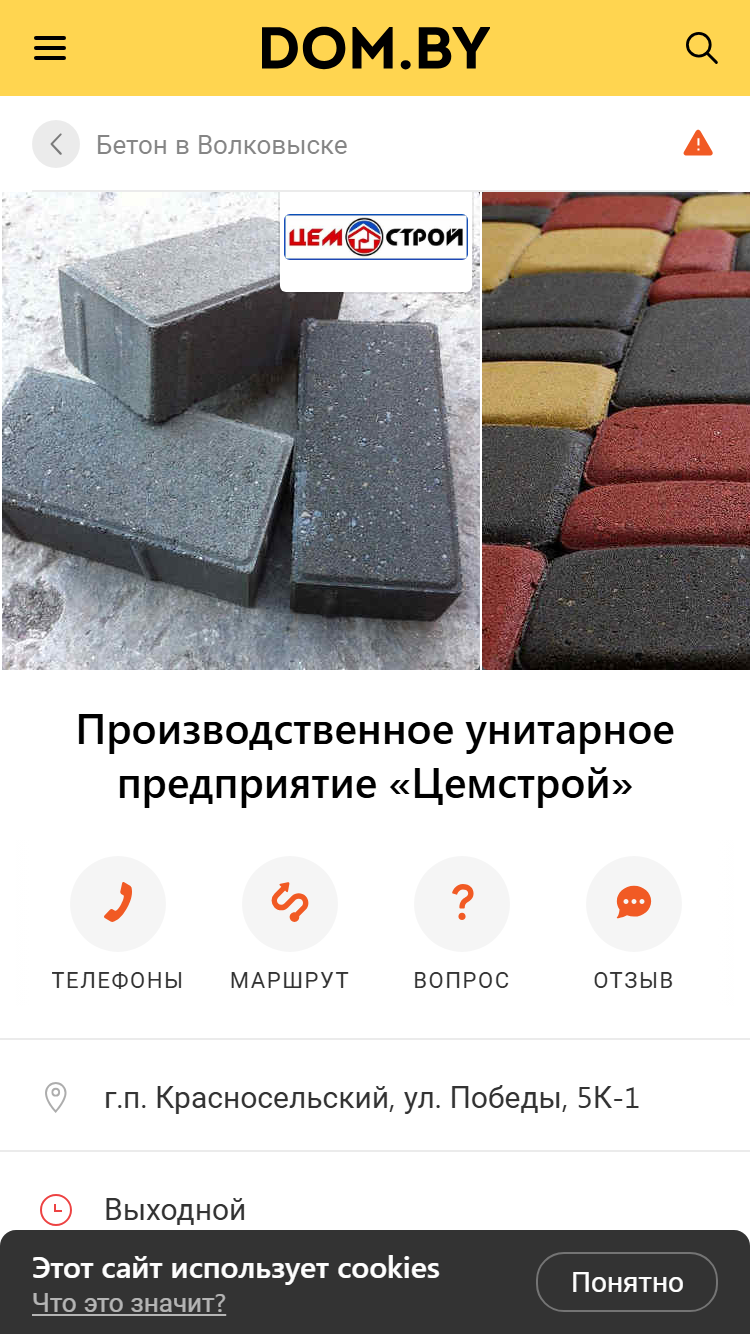750x1334 pixels.
Task: Tap the DOM.BY logo to go home
Action: tap(376, 48)
